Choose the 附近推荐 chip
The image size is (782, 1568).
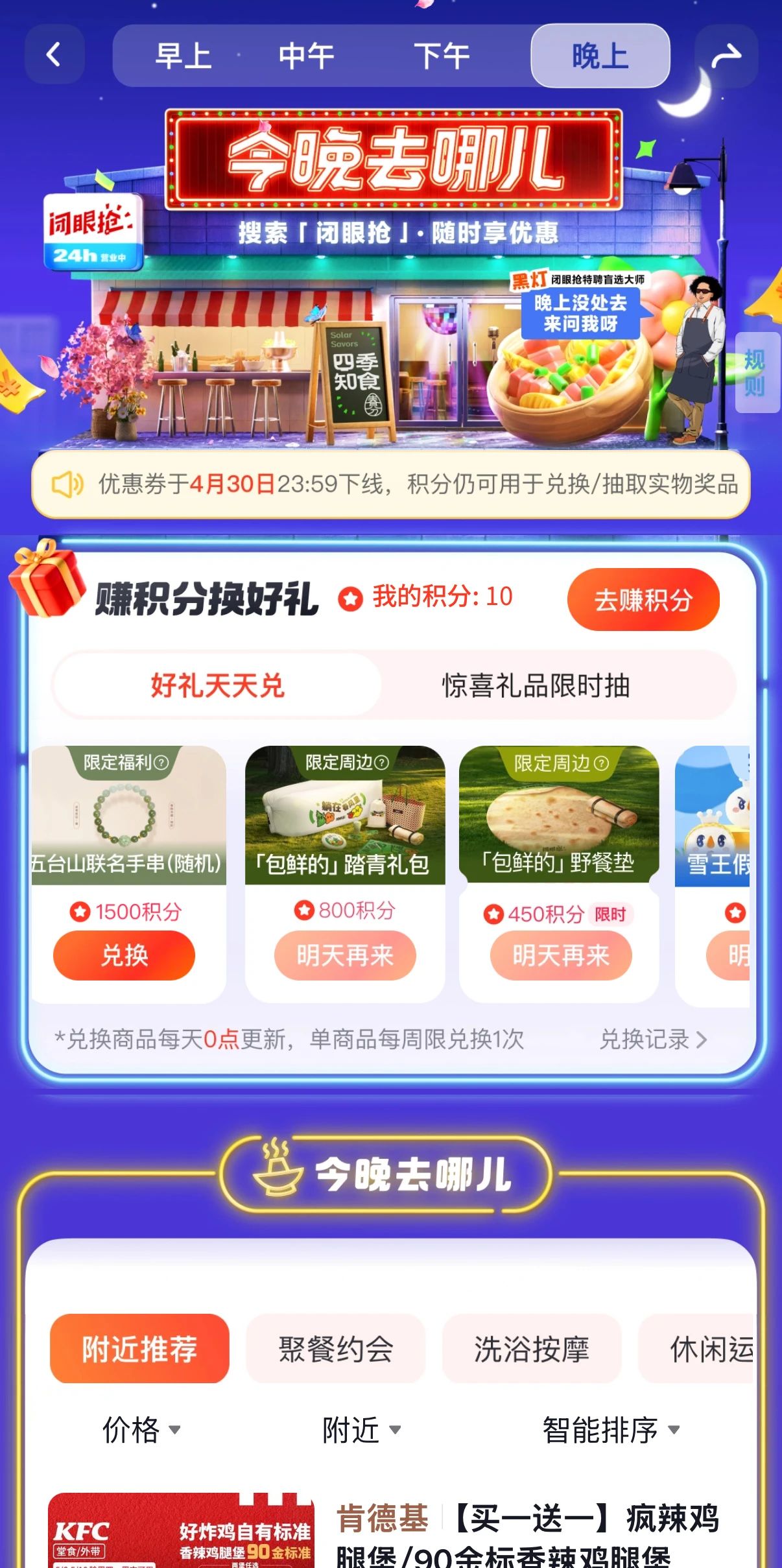(139, 1348)
